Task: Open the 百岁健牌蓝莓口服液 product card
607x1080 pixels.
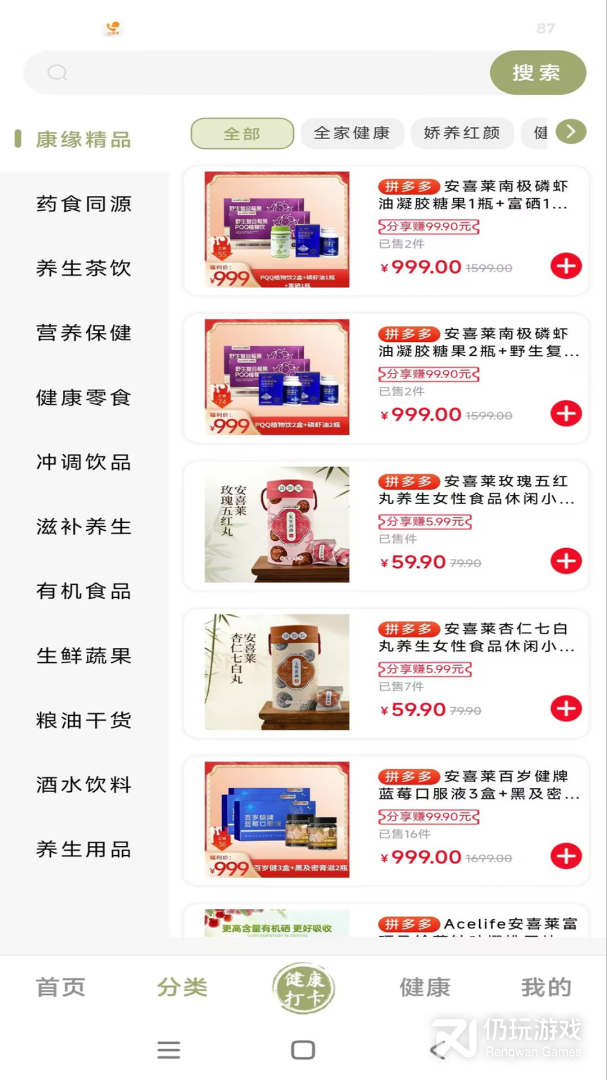Action: (387, 820)
